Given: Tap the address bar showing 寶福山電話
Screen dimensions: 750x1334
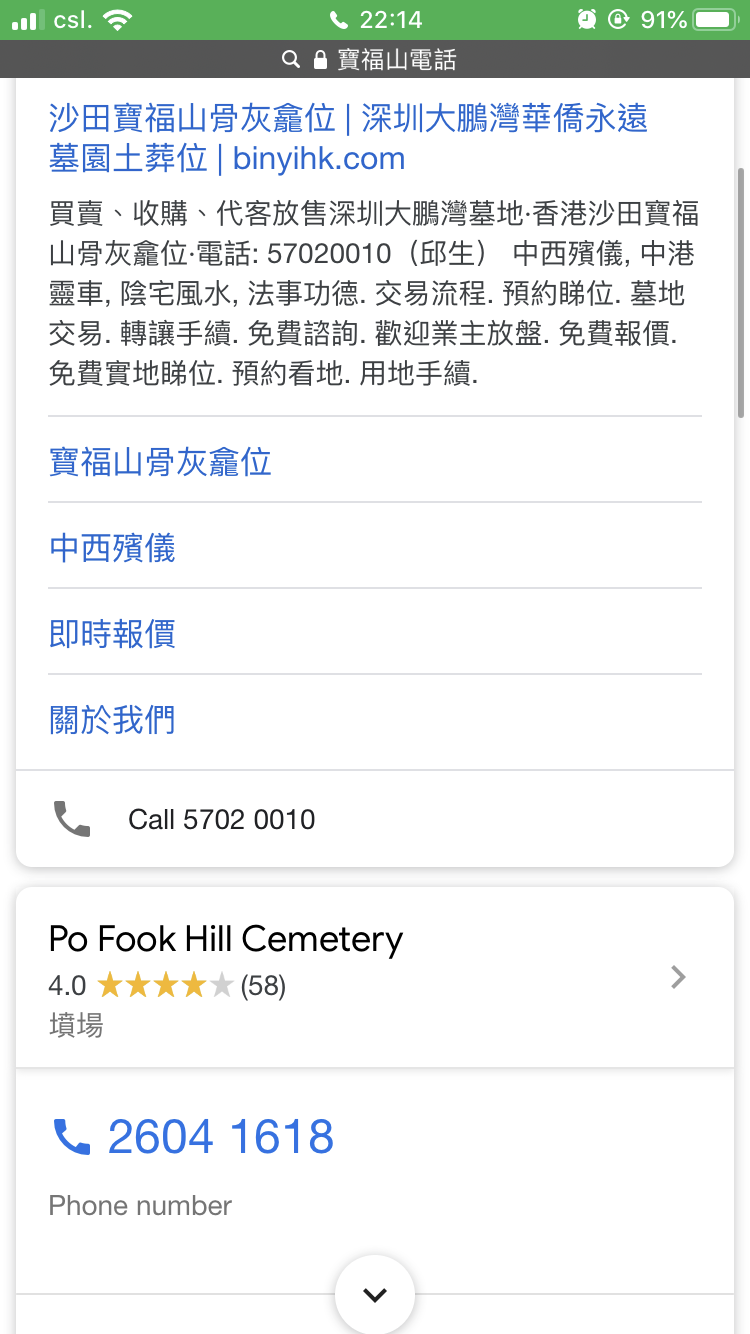Looking at the screenshot, I should pos(375,60).
